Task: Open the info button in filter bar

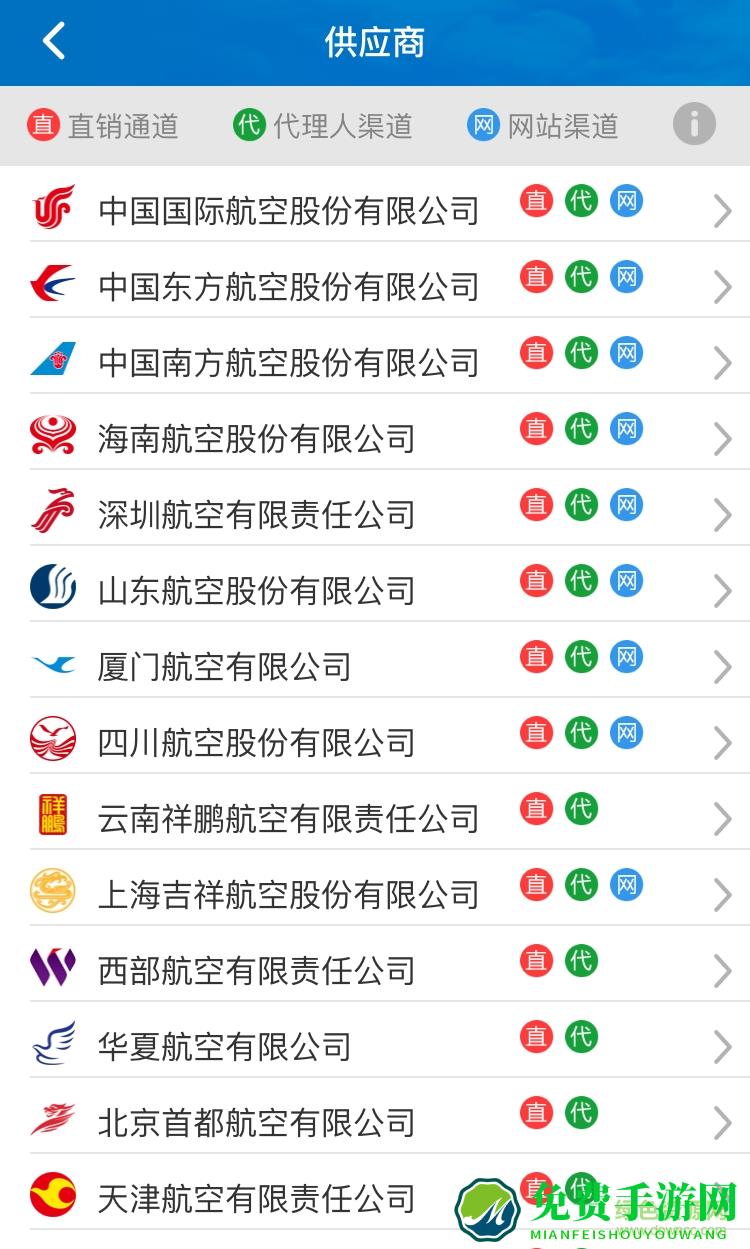Action: click(694, 124)
